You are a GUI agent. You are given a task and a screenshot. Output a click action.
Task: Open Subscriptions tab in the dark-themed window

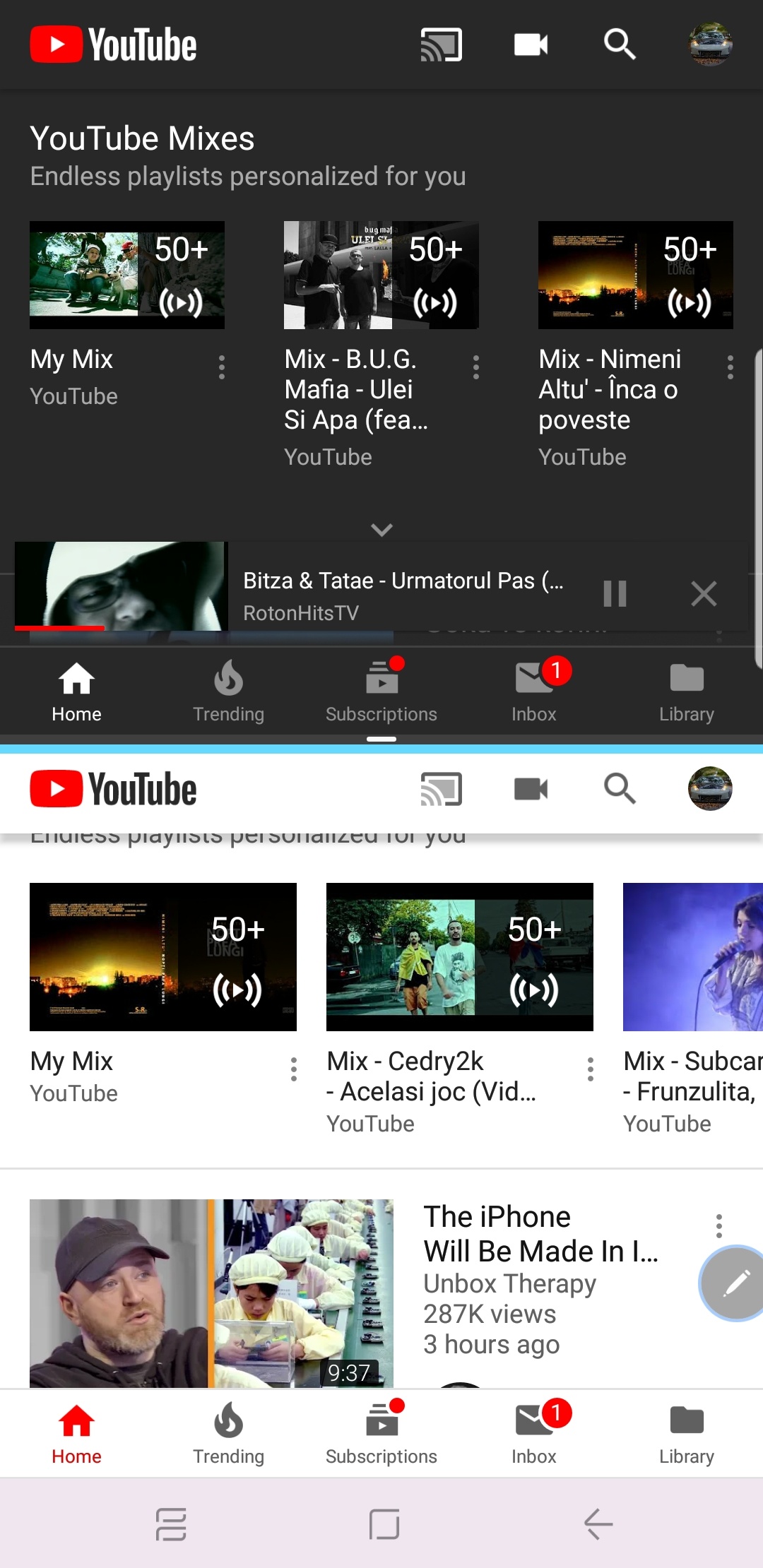coord(381,691)
